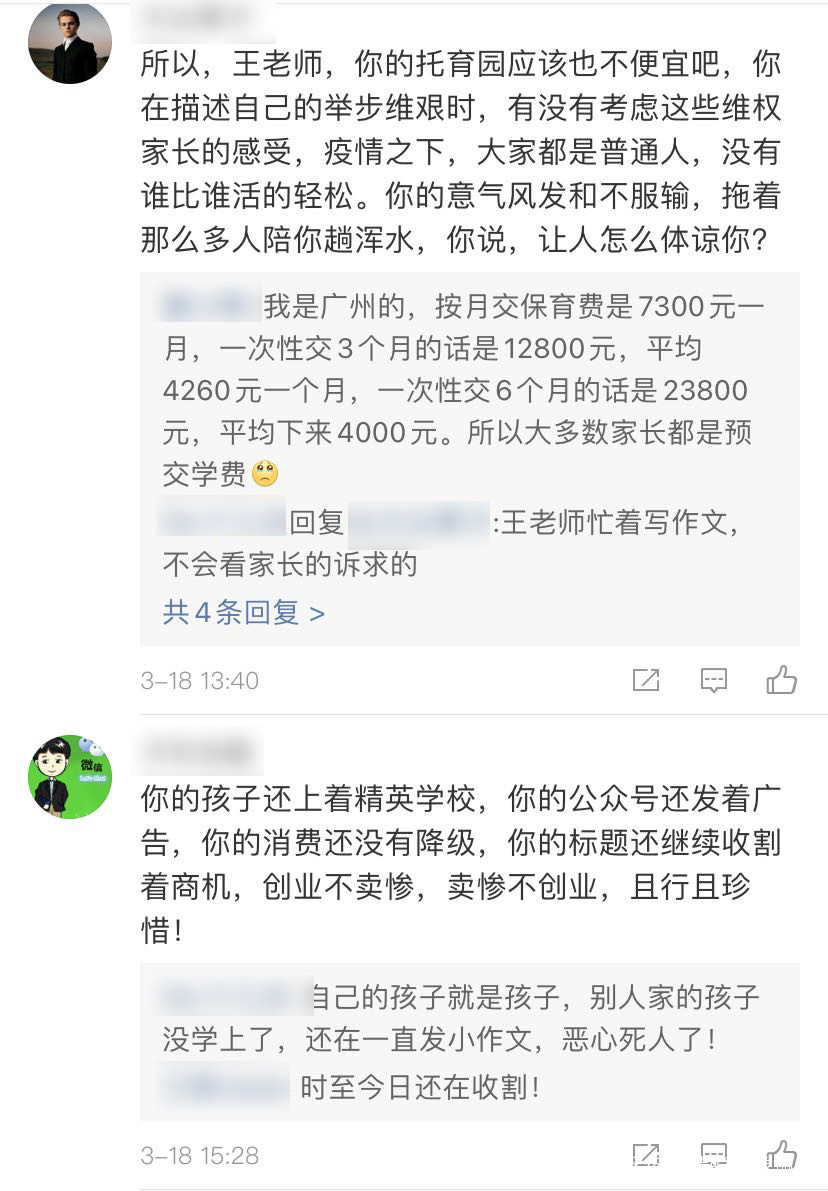
Task: Expand the 共4条回复 replies link
Action: tap(244, 611)
